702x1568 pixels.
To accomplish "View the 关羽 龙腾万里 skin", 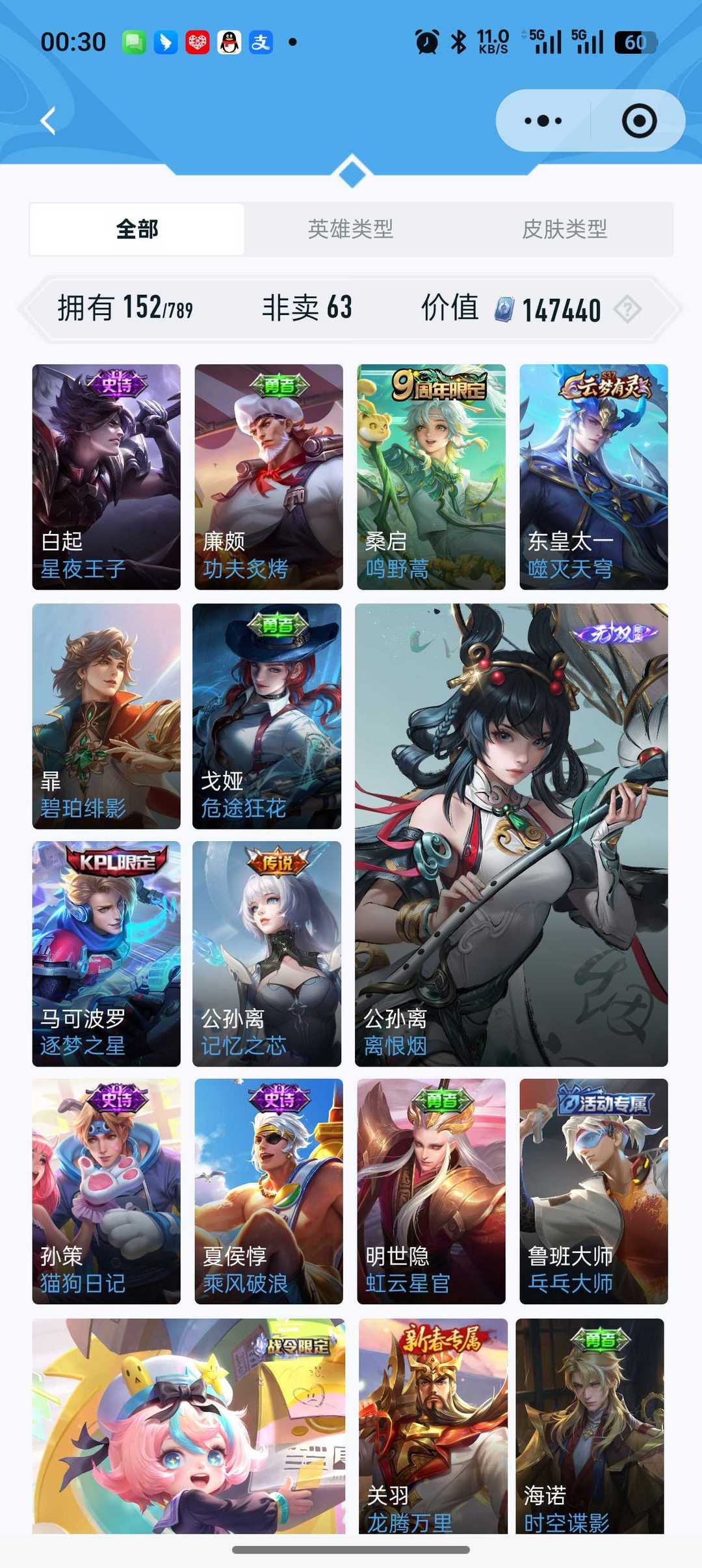I will [433, 1426].
